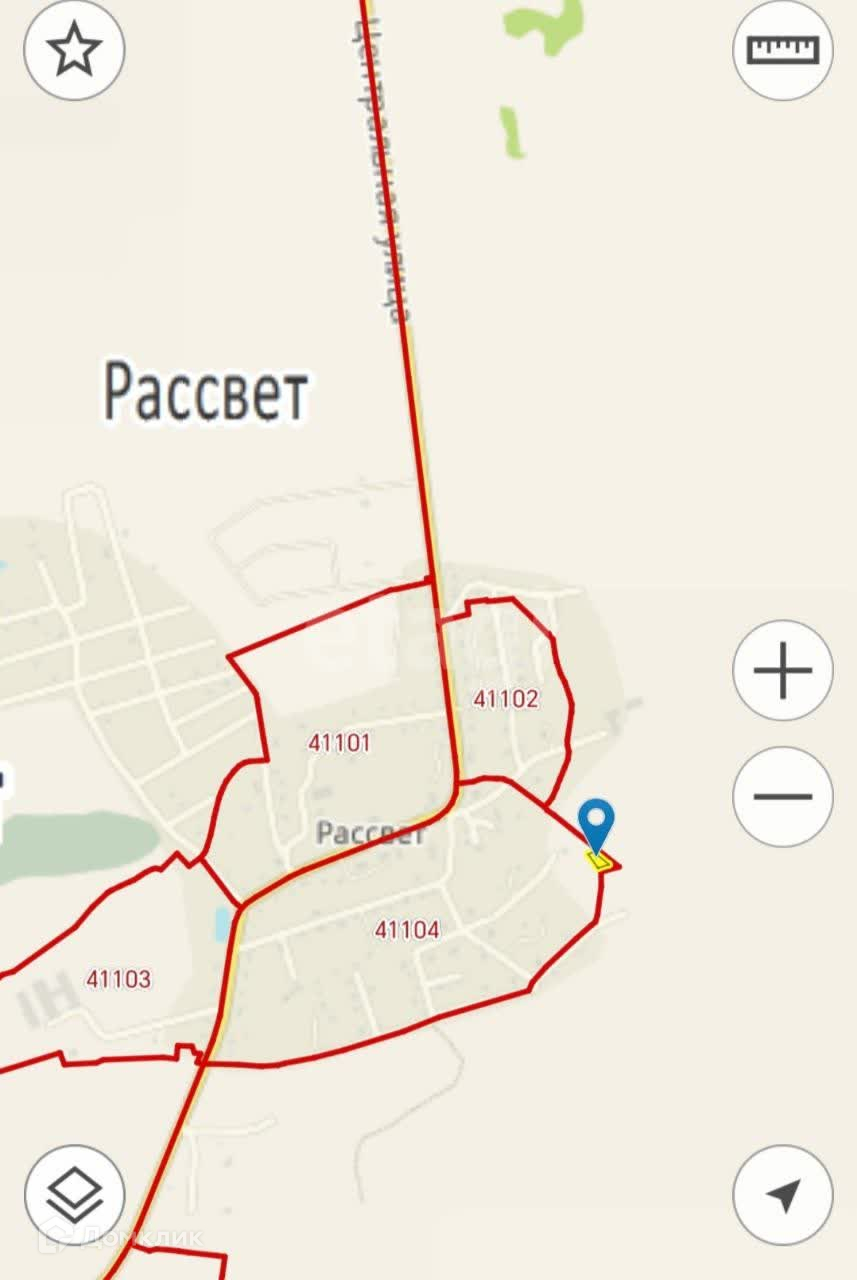The image size is (857, 1280).
Task: Zoom in on the map
Action: [x=782, y=670]
